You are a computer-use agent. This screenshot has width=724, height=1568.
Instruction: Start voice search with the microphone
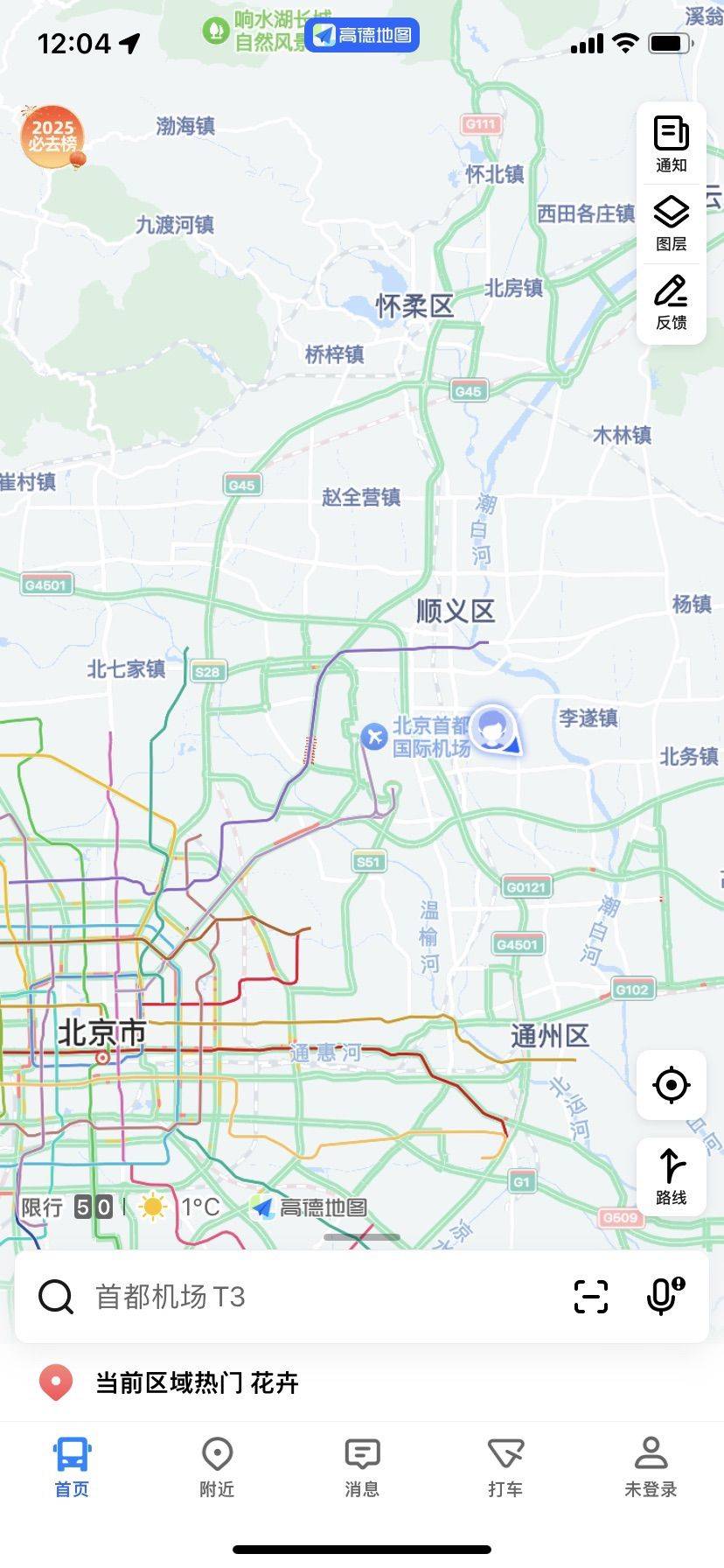pyautogui.click(x=664, y=1297)
